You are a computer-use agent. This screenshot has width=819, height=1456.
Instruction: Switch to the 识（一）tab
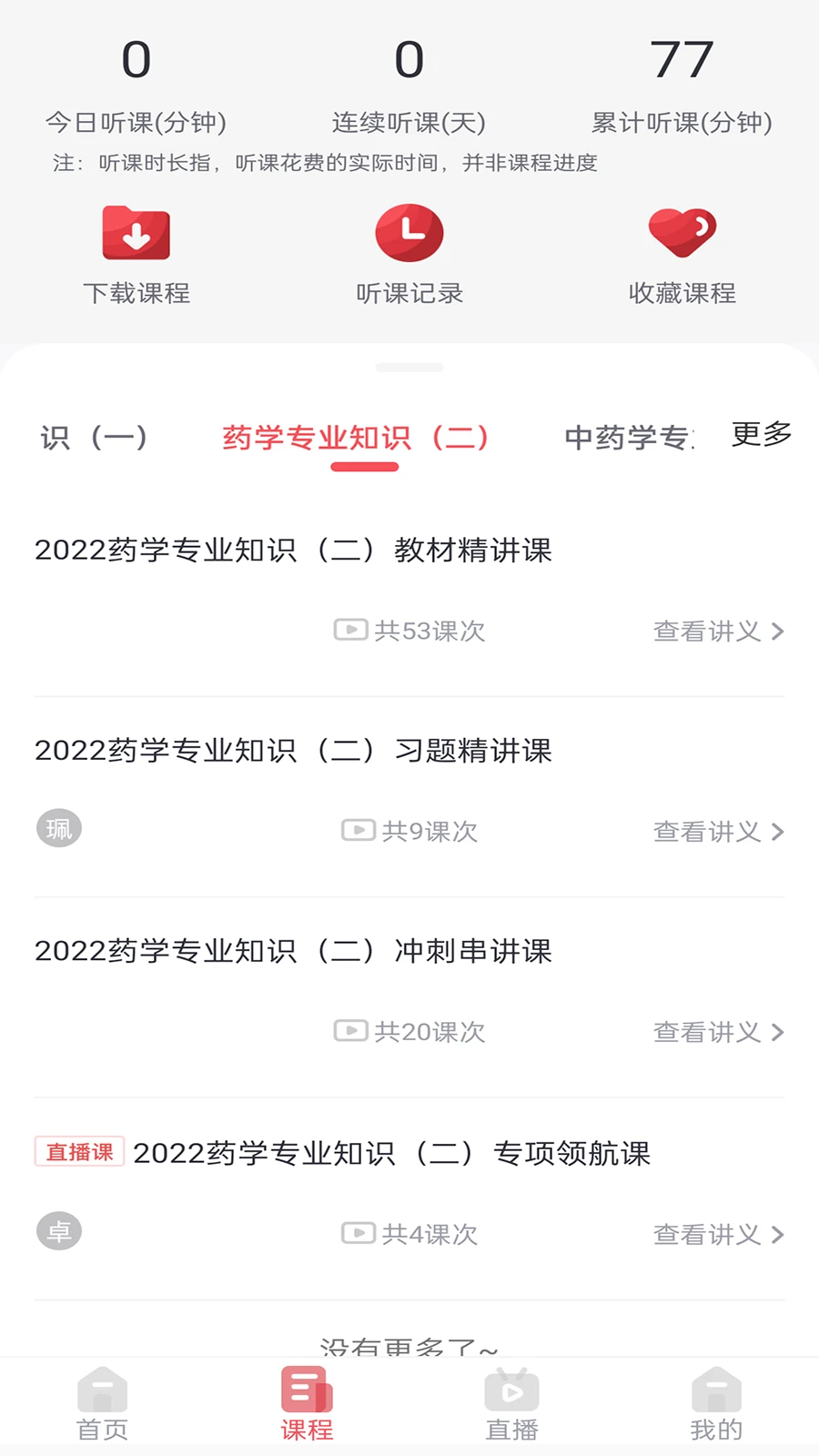94,438
